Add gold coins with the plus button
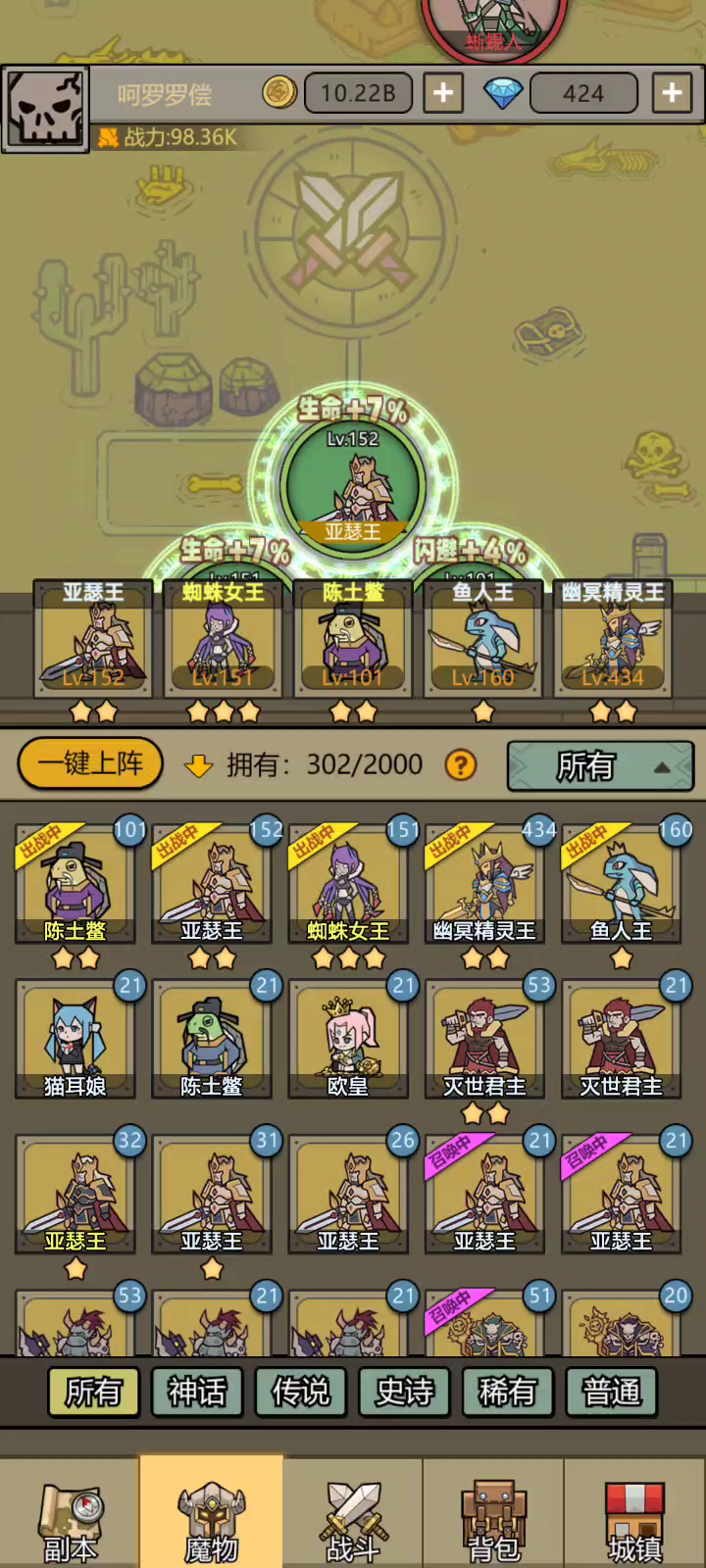The width and height of the screenshot is (706, 1568). tap(443, 93)
